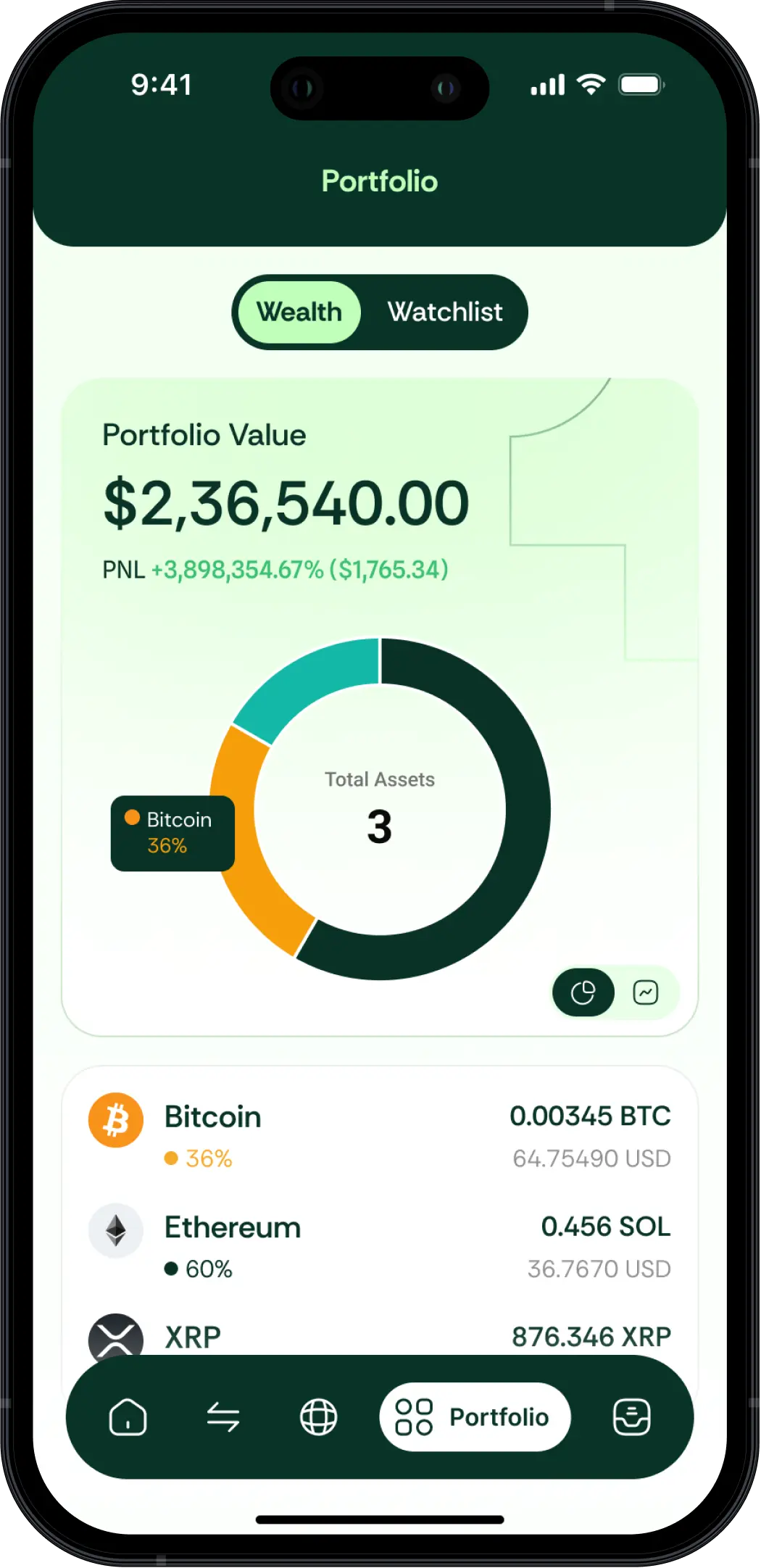Open the wallet tab in bottom bar
The height and width of the screenshot is (1568, 761).
[631, 1416]
